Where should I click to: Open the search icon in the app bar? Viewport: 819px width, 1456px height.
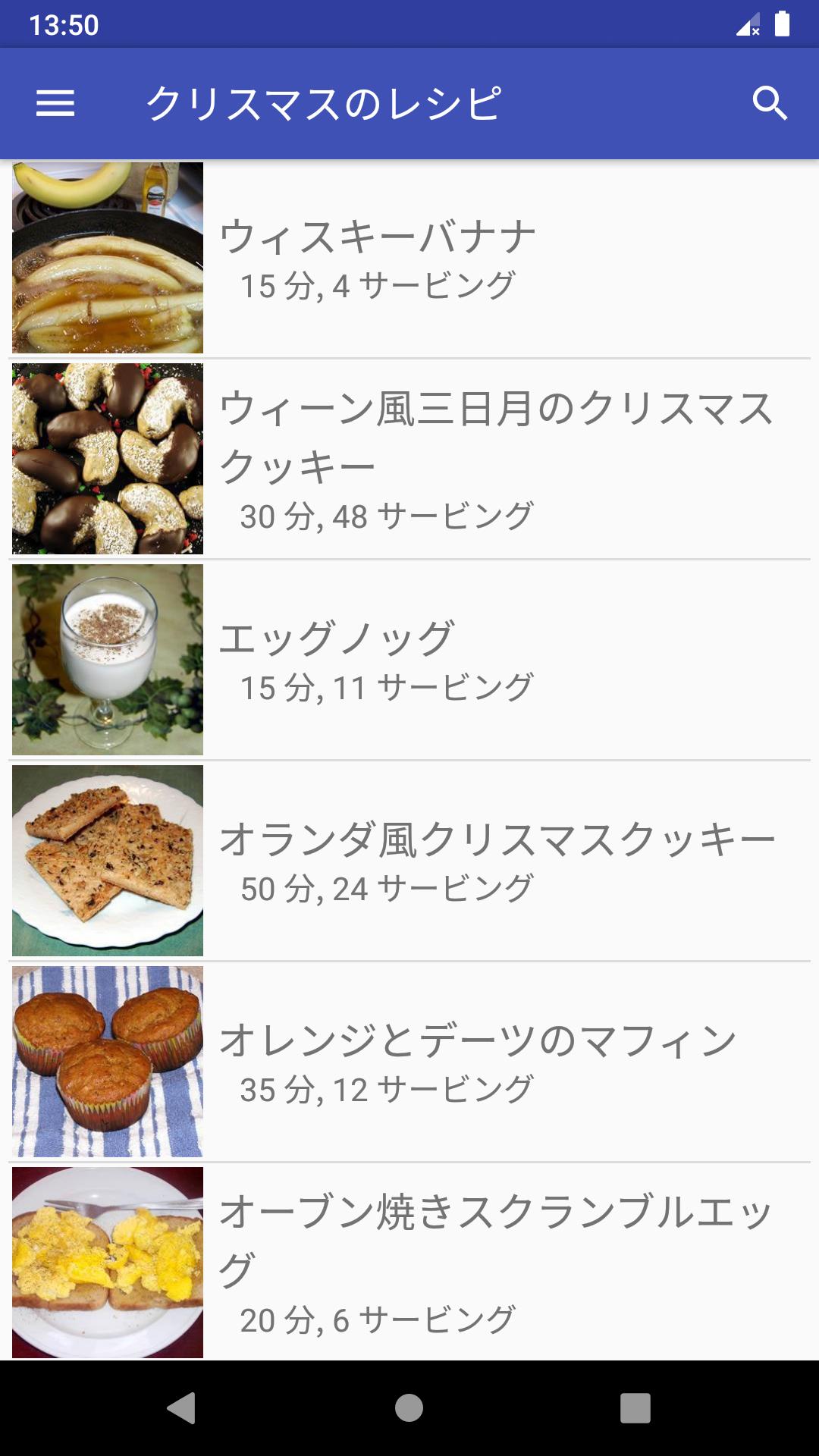770,103
